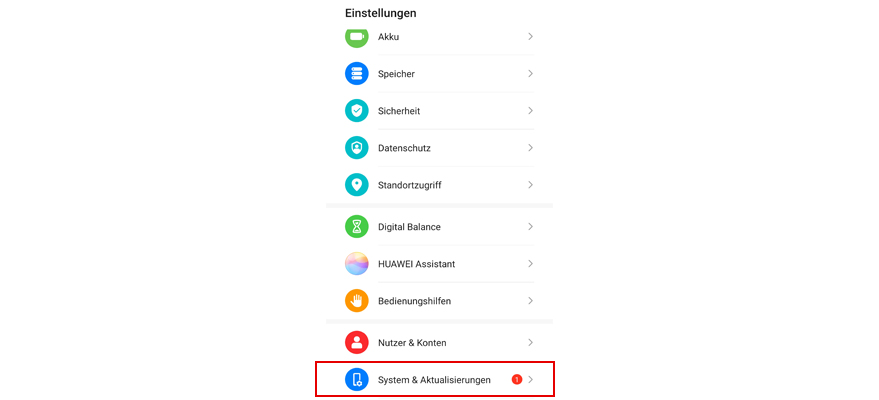Open HUAWEI Assistant settings
Screen dimensions: 879x400
(438, 264)
